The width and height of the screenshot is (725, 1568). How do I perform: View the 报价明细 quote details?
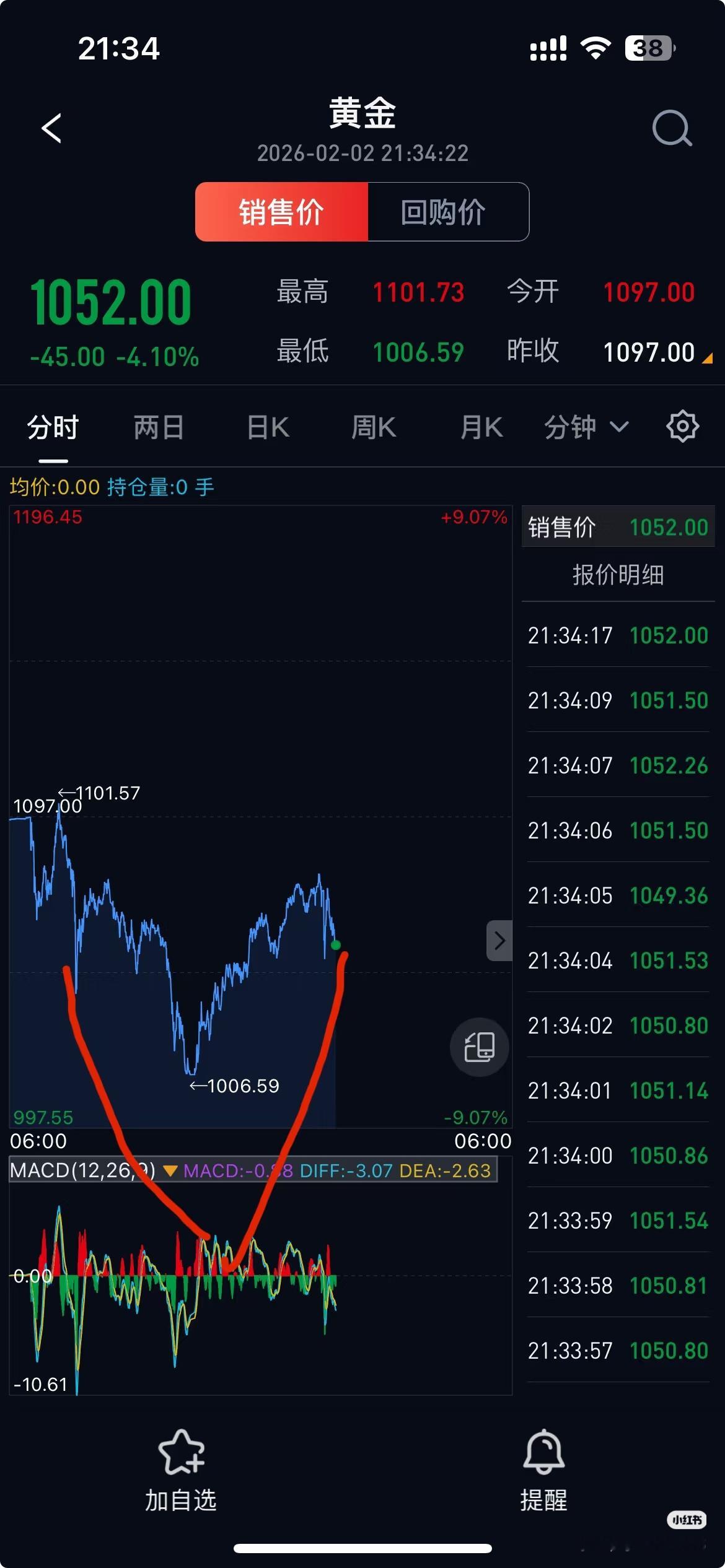tap(617, 575)
